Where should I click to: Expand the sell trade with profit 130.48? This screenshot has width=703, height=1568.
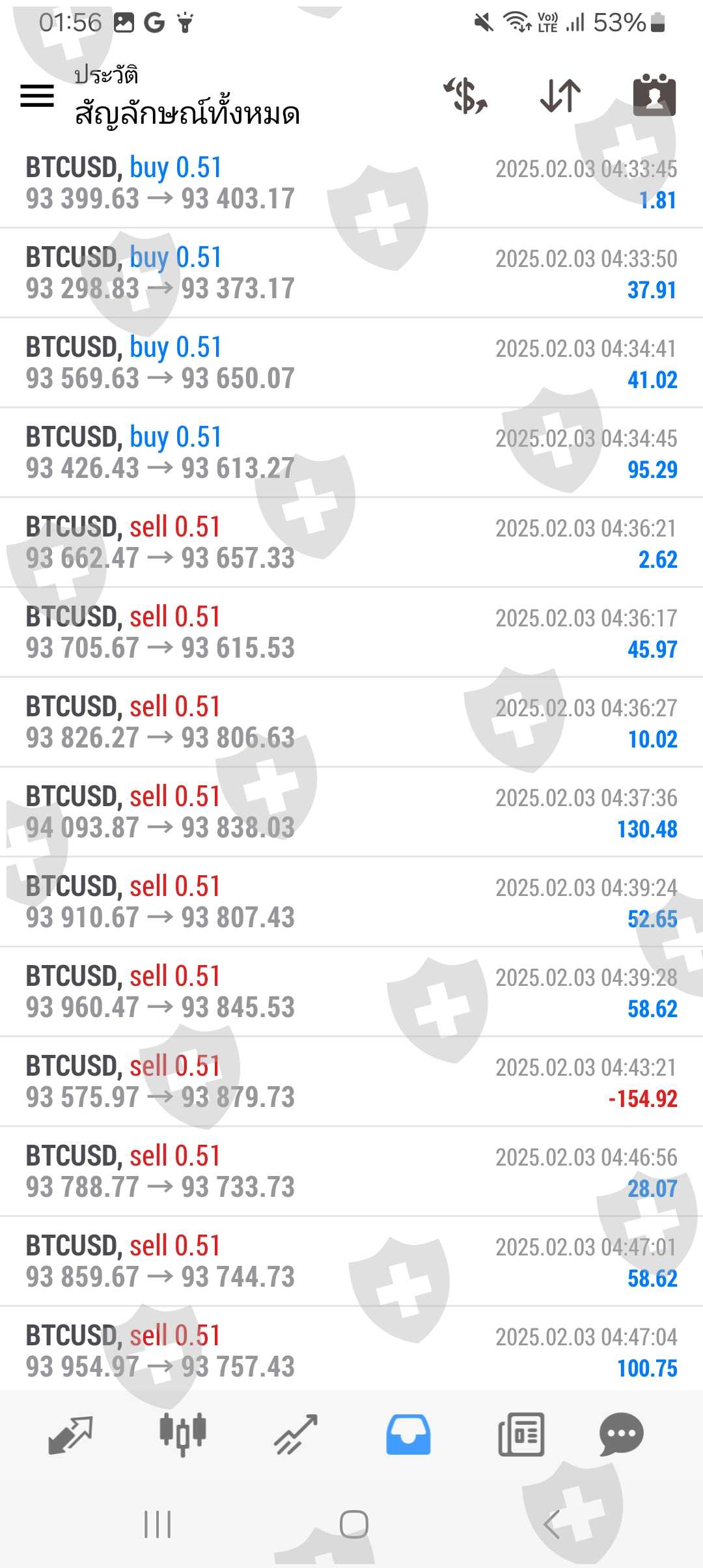pos(351,813)
